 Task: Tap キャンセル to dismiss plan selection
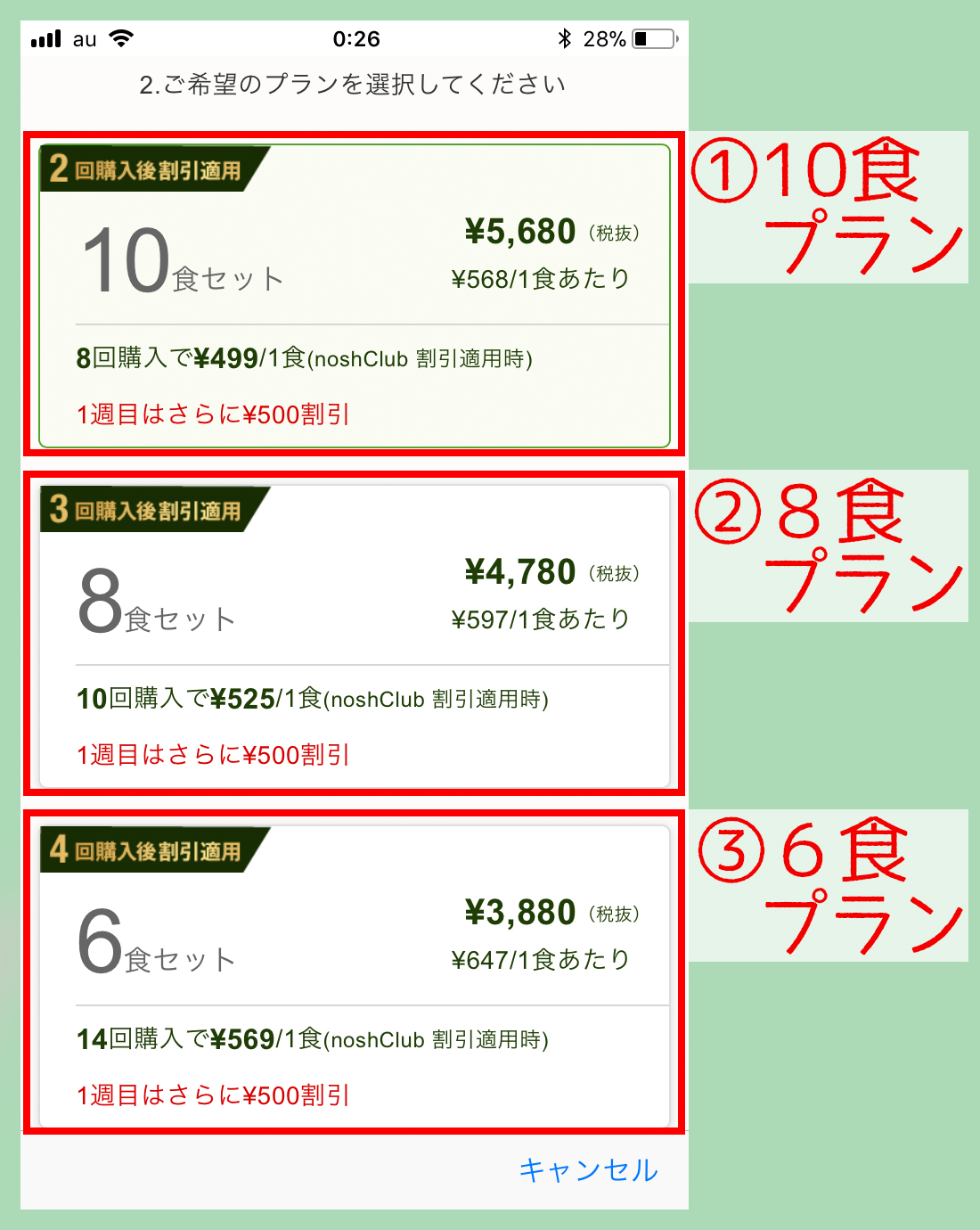588,1169
